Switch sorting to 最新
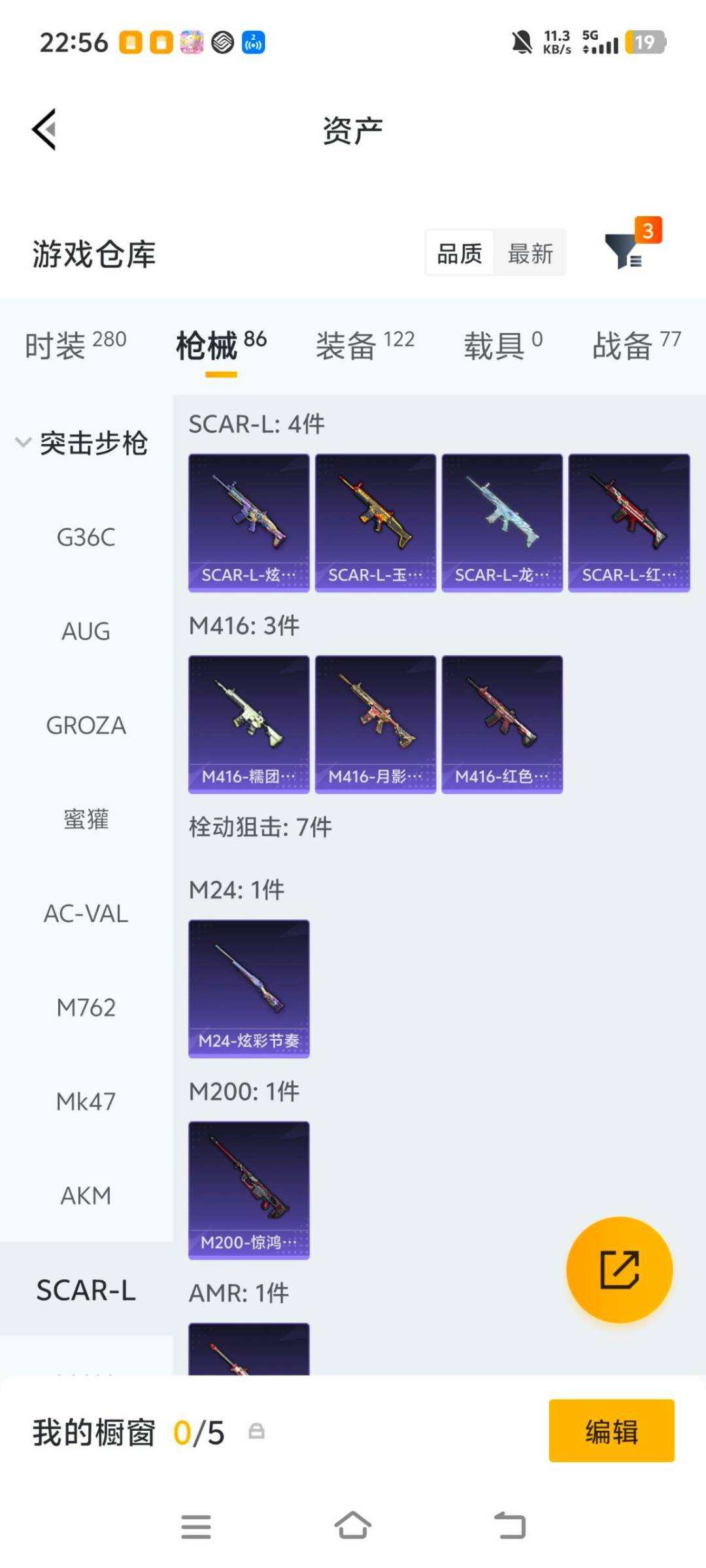This screenshot has width=706, height=1568. point(531,253)
